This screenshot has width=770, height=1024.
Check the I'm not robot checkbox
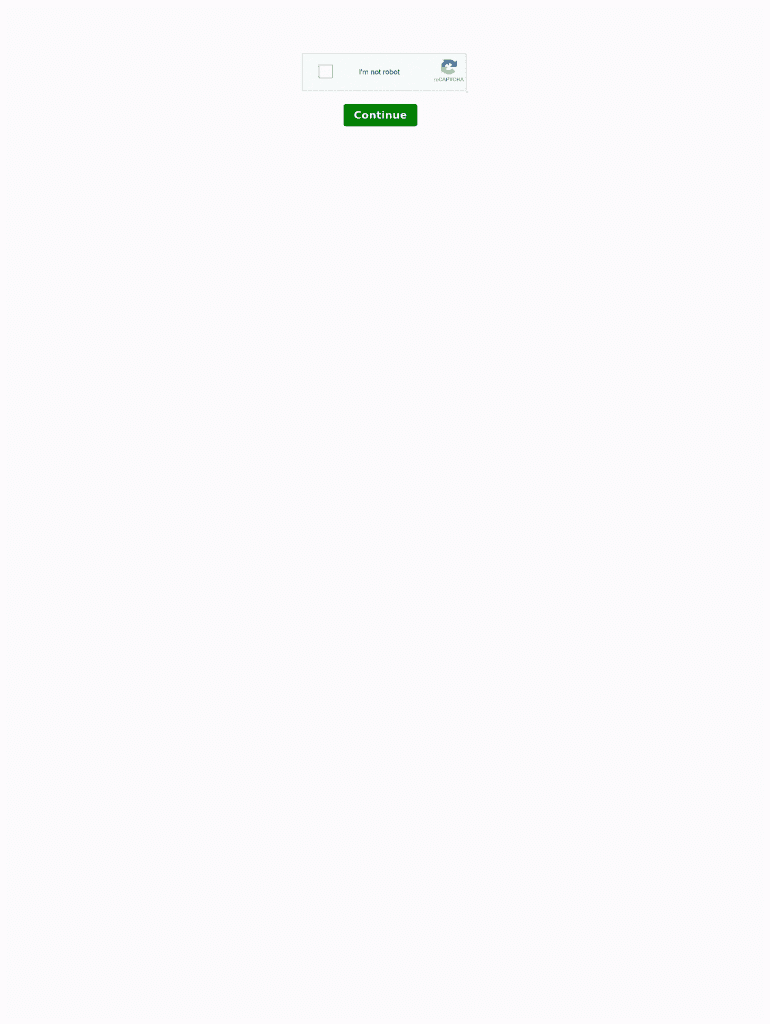326,72
